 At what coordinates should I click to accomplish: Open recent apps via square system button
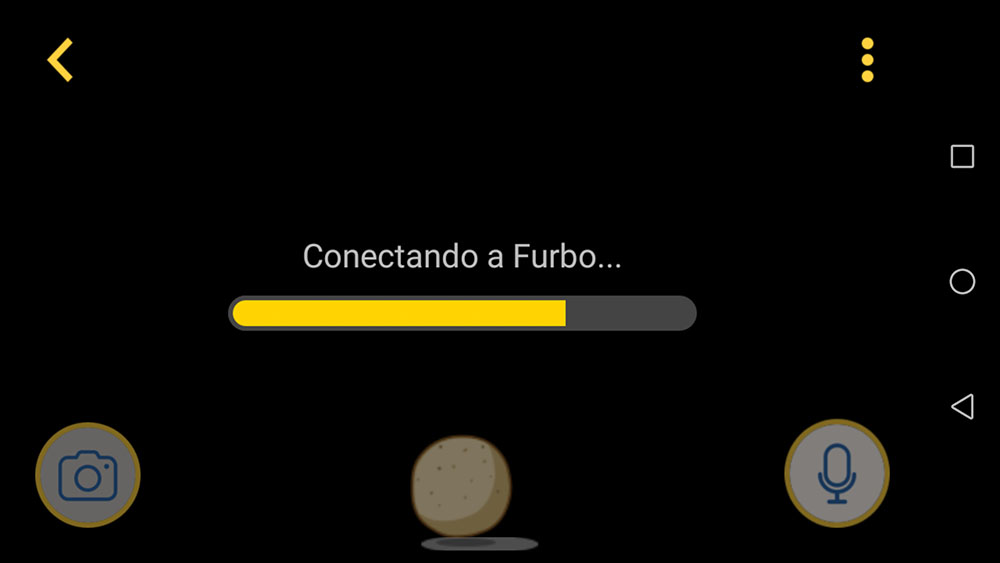click(962, 156)
